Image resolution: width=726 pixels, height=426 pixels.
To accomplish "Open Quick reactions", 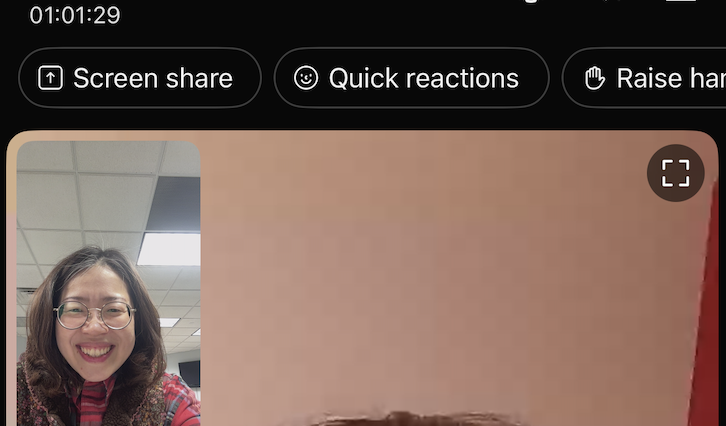I will coord(411,78).
